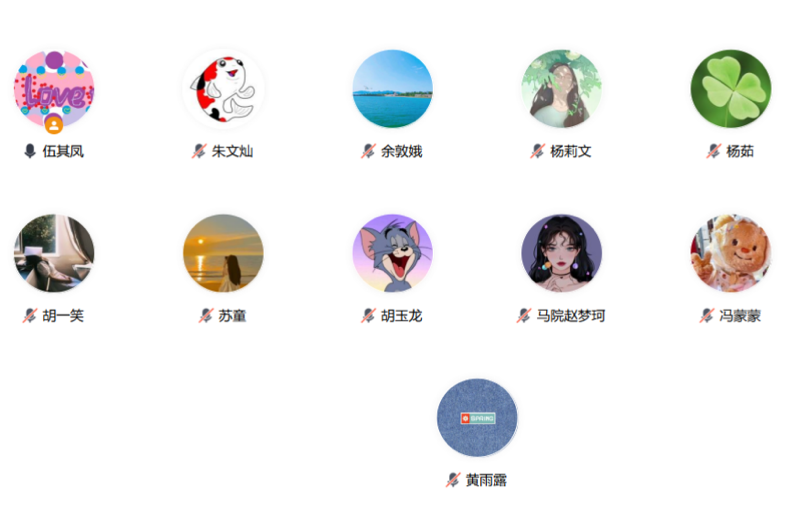Select 朱文灿's koi fish avatar

pos(223,89)
